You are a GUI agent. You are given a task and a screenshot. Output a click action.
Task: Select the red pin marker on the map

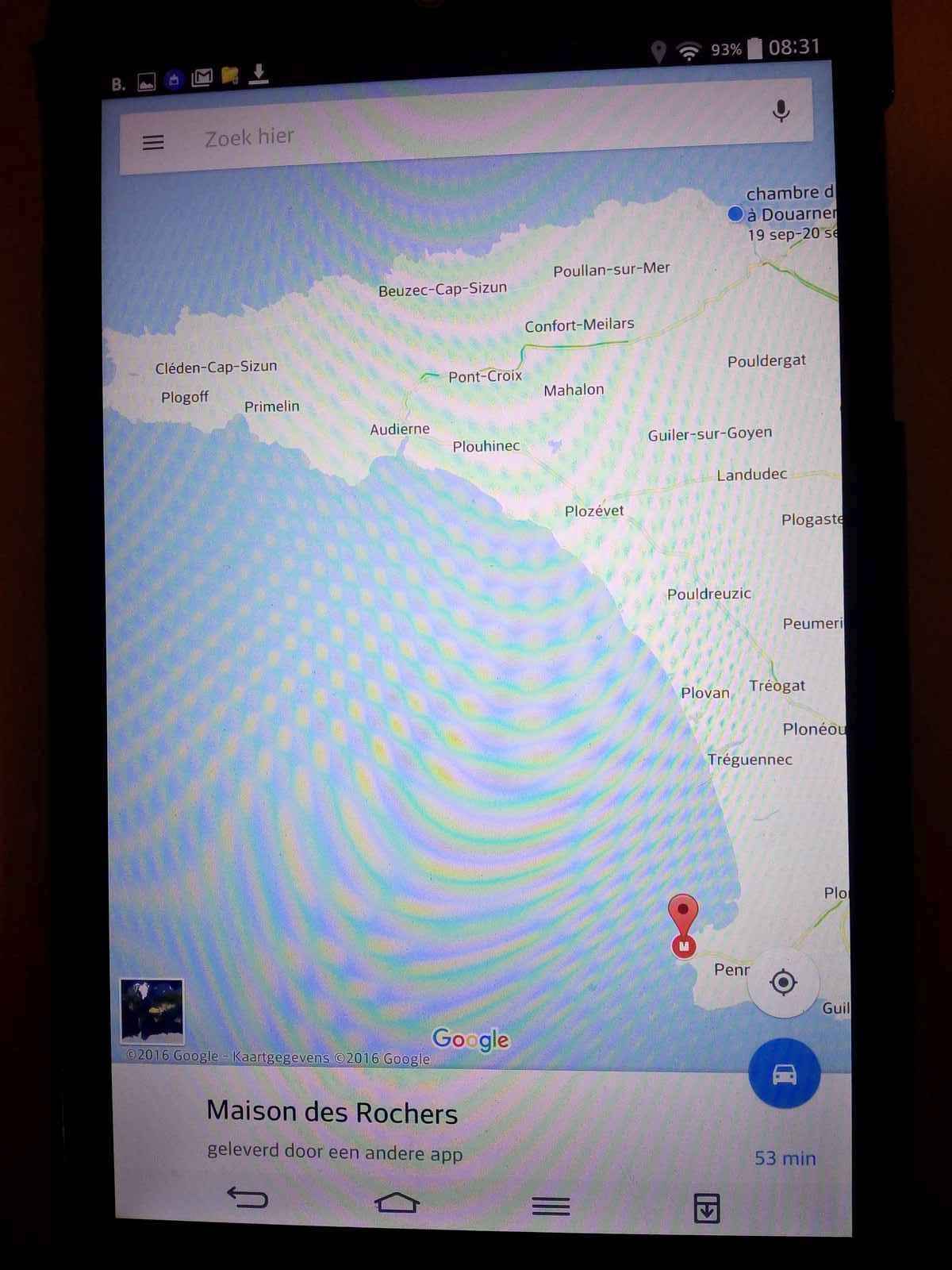683,925
